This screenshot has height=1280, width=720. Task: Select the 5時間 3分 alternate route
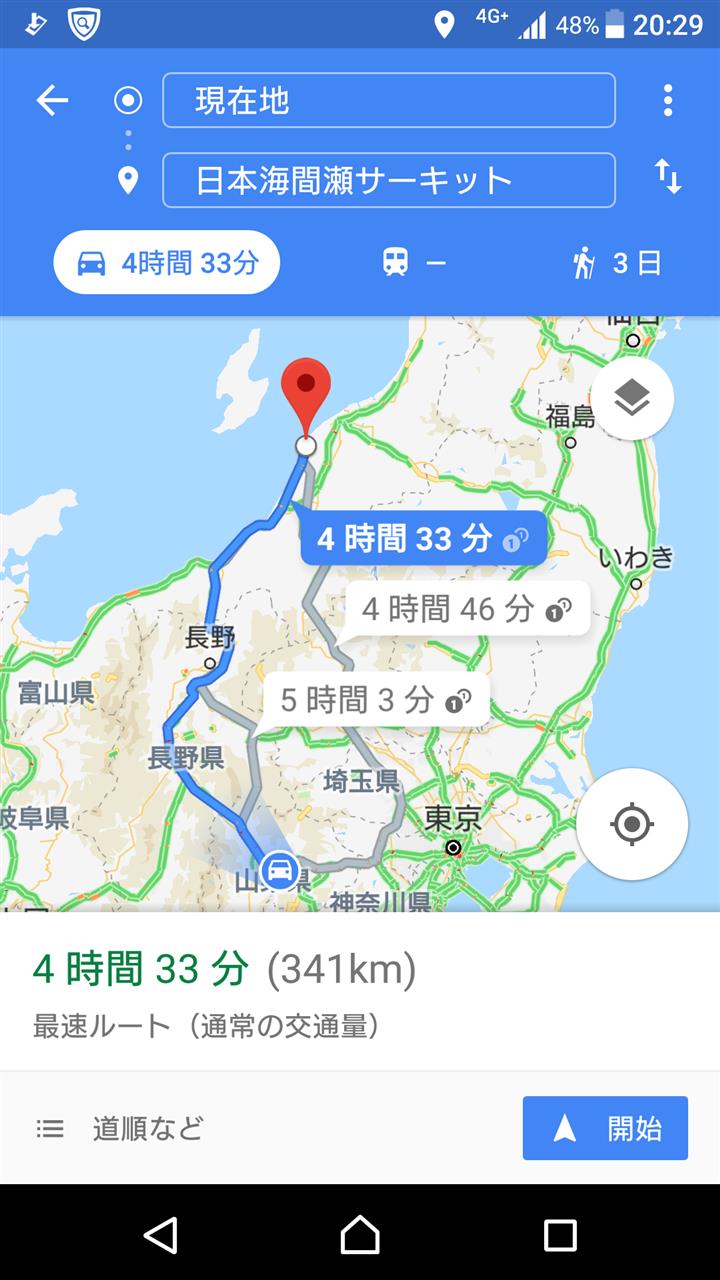(376, 700)
